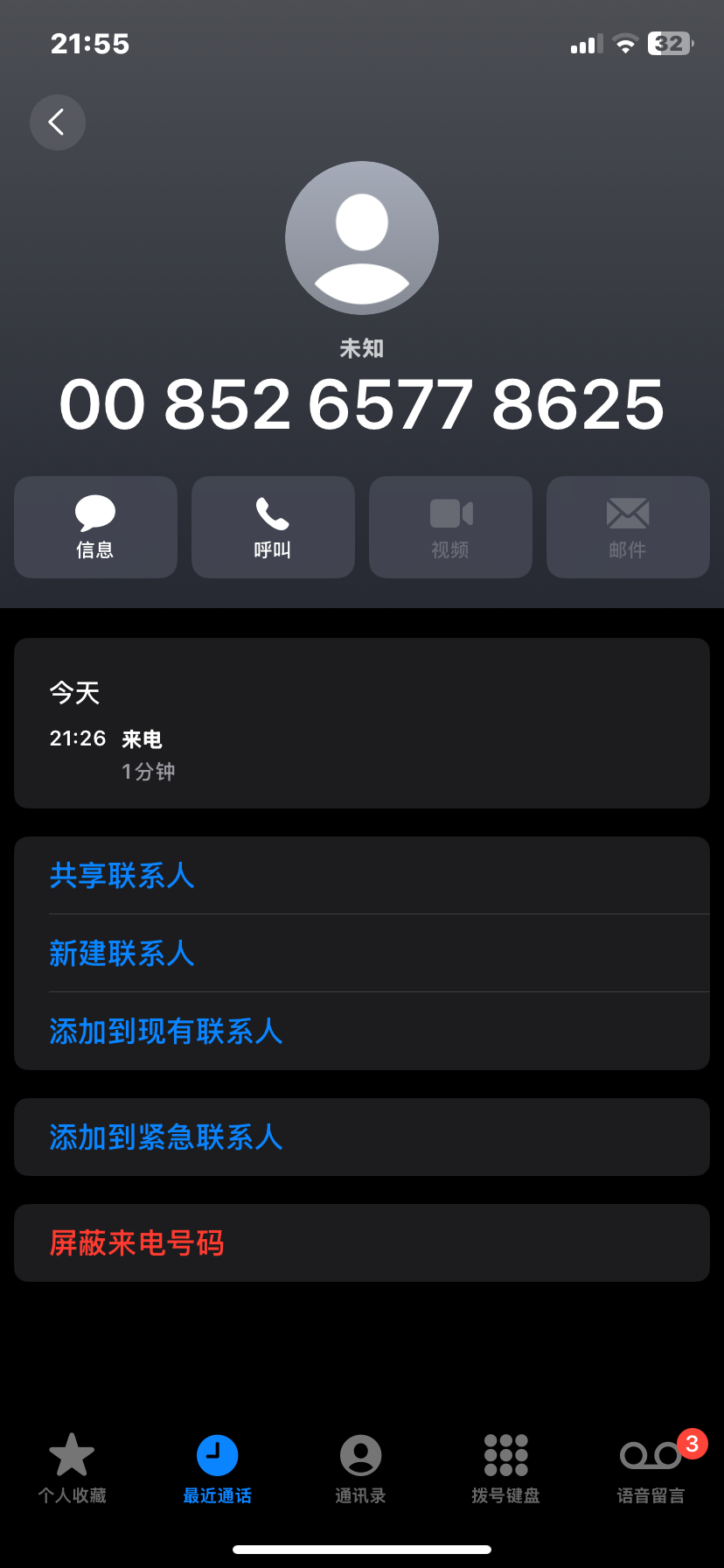Open the 最近通话 tab

[x=217, y=1469]
